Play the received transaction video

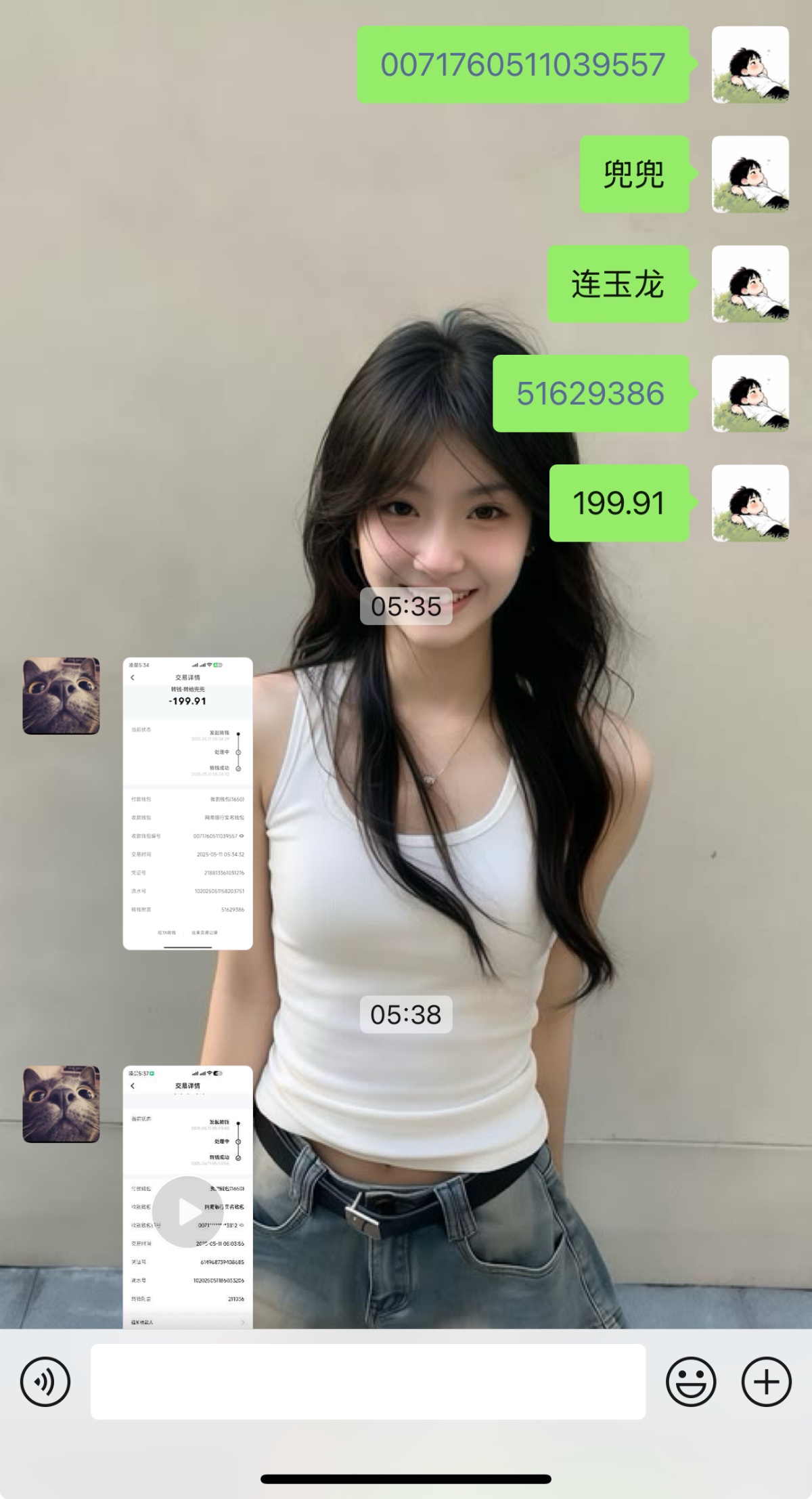click(x=187, y=1212)
